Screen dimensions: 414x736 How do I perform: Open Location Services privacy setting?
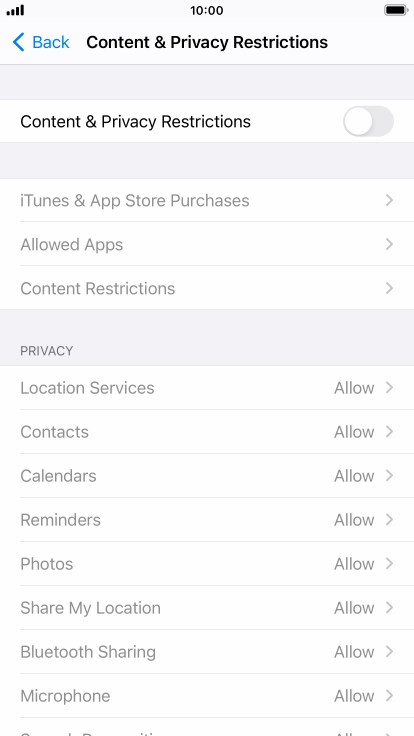pyautogui.click(x=207, y=388)
